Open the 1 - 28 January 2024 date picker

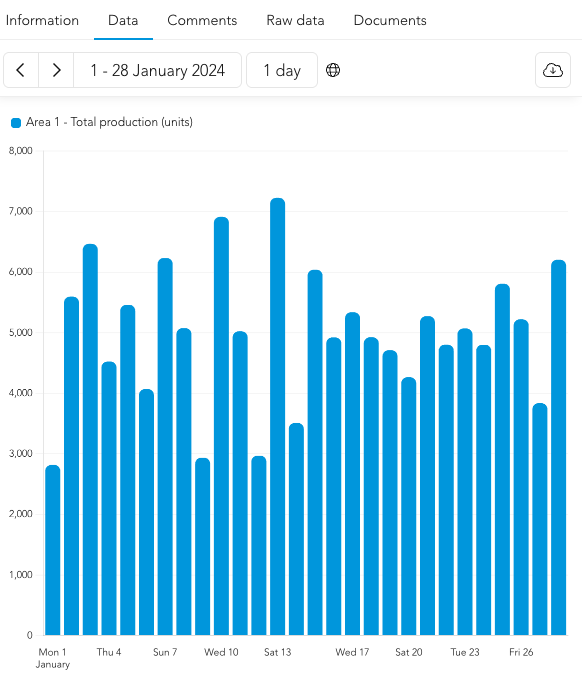click(158, 70)
